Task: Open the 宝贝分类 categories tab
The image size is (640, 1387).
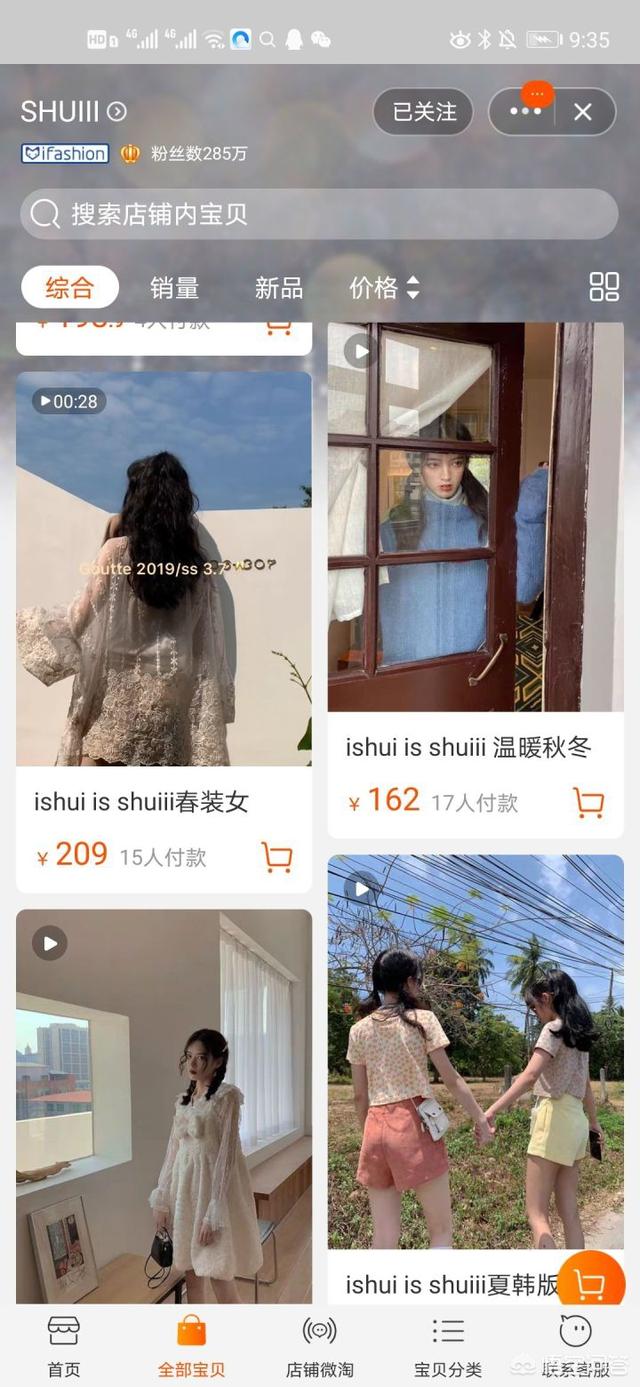Action: pos(447,1346)
